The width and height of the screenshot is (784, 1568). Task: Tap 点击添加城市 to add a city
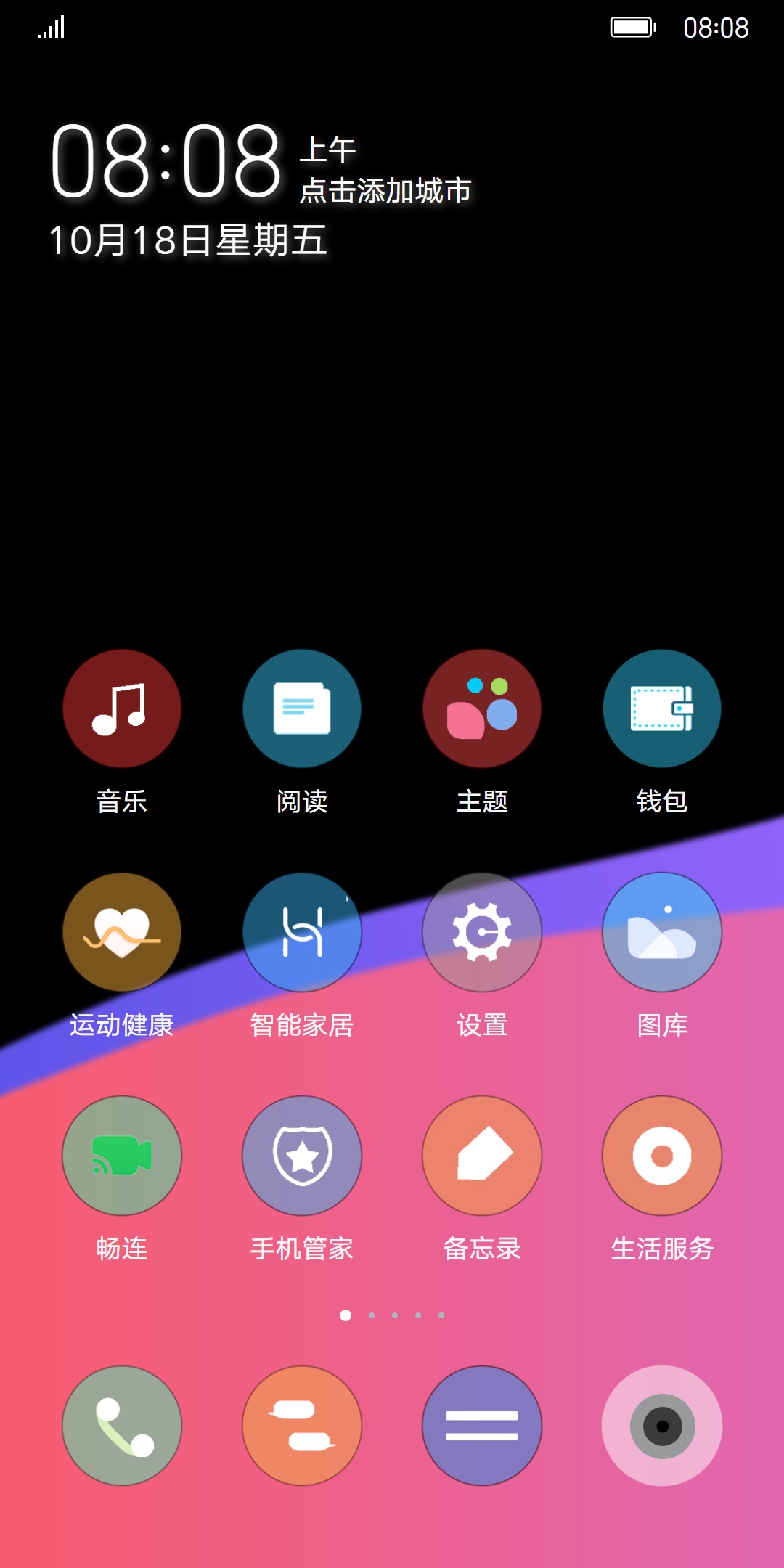point(385,191)
